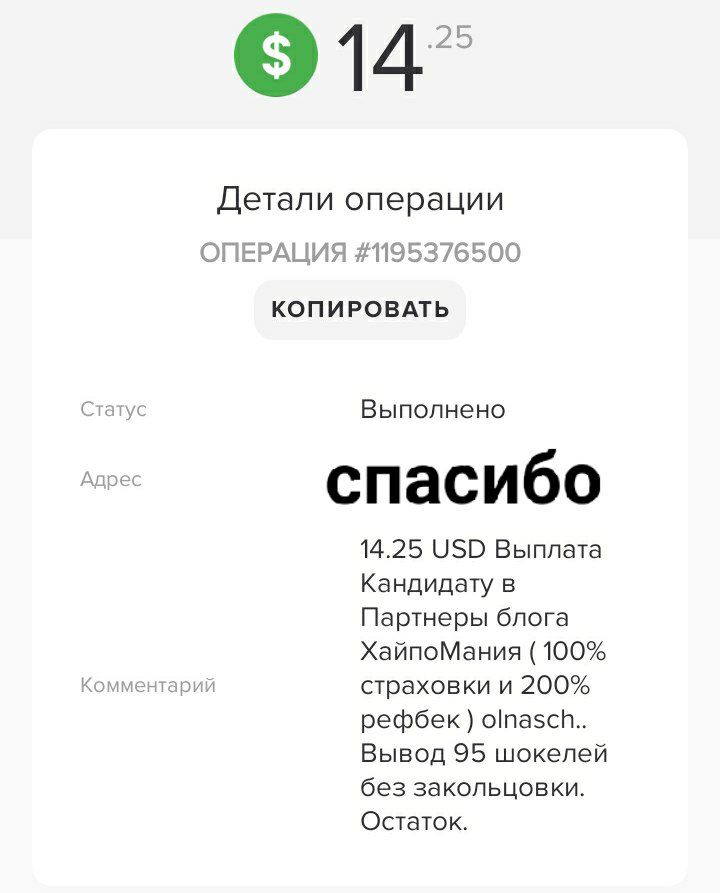This screenshot has width=720, height=893.
Task: Copy the operation number with КОПИРОВАТЬ
Action: 360,309
